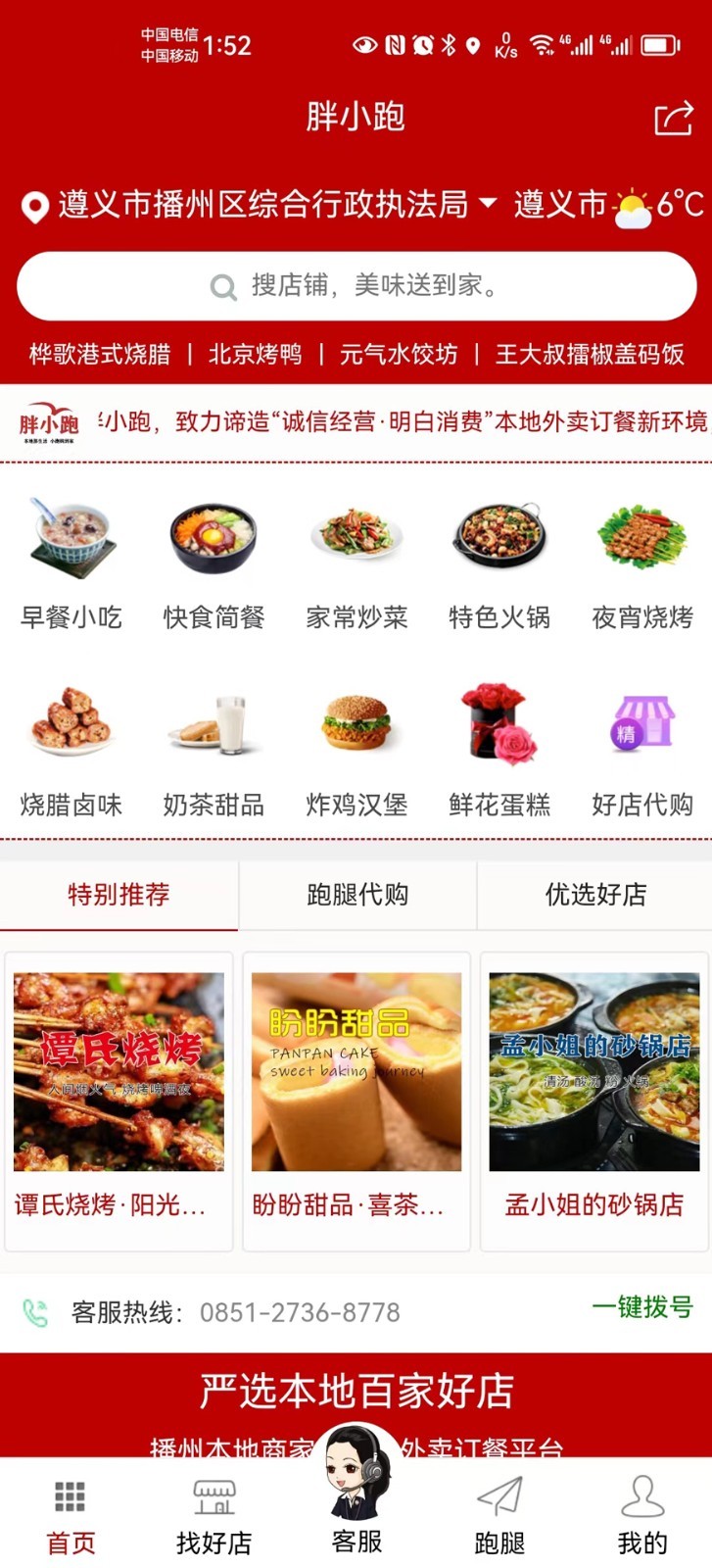This screenshot has width=712, height=1568.
Task: Open the 谭氏烧烤 shop card
Action: (x=119, y=1102)
